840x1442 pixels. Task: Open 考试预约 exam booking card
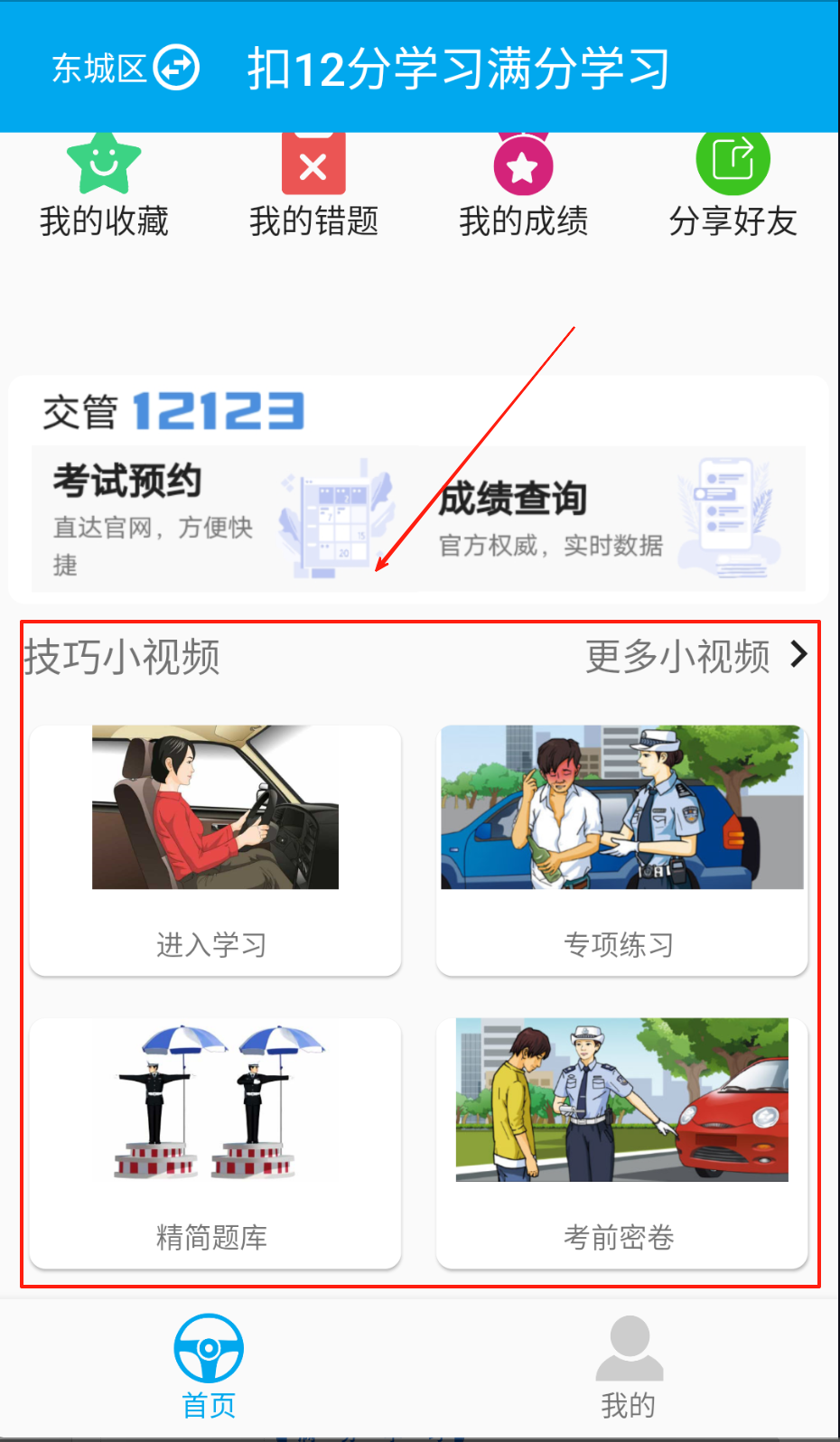[x=217, y=520]
